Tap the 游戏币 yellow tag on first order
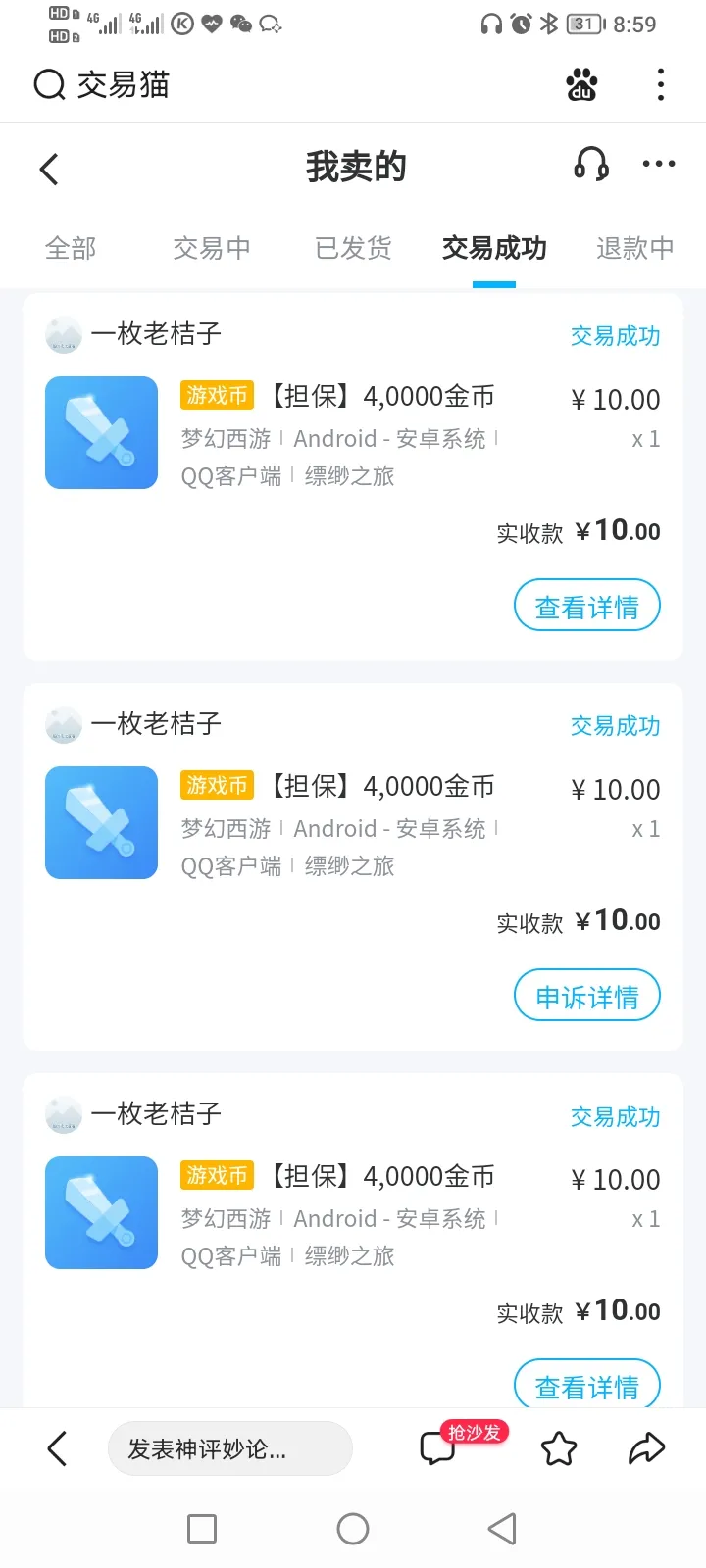Screen dimensions: 706x1568 [x=216, y=396]
